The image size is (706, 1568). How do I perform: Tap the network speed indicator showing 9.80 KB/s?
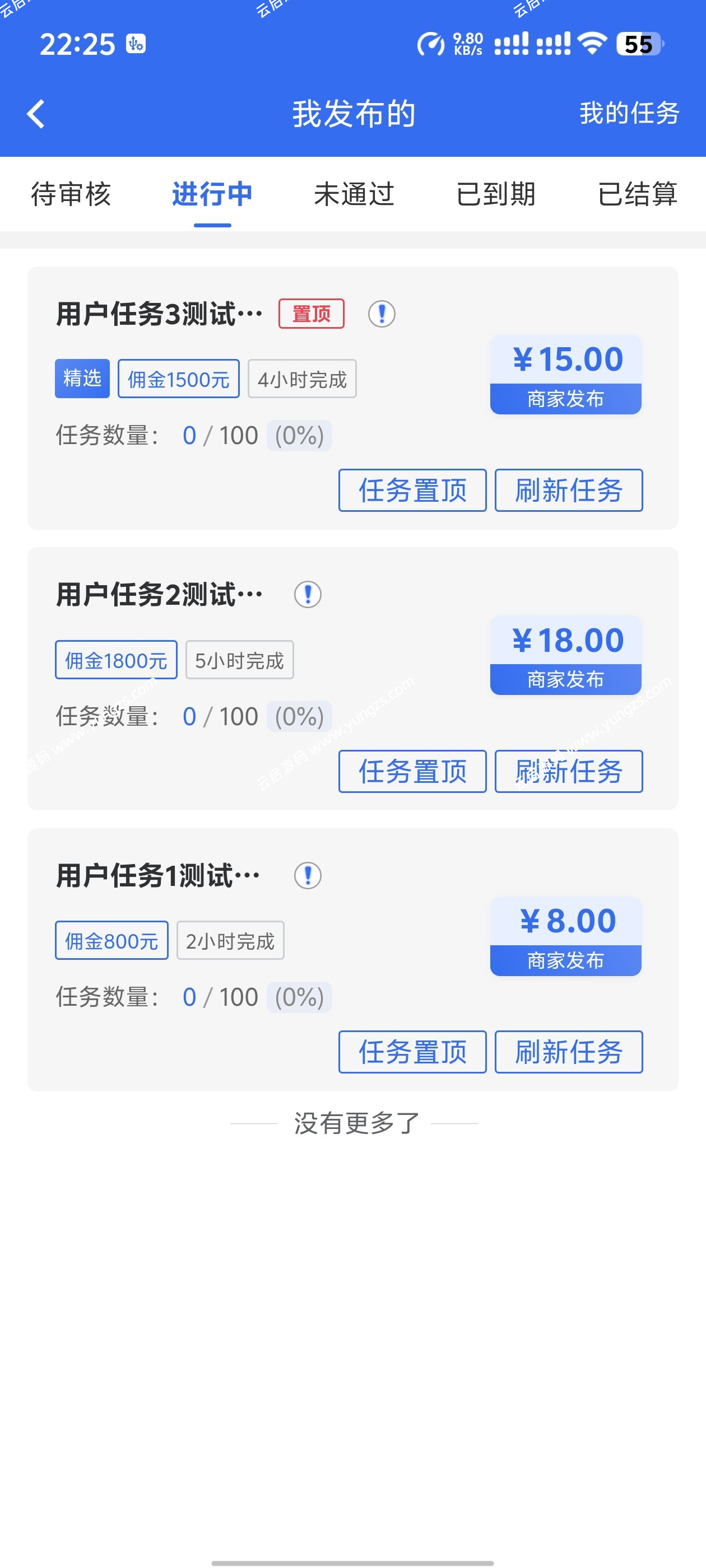[x=452, y=44]
